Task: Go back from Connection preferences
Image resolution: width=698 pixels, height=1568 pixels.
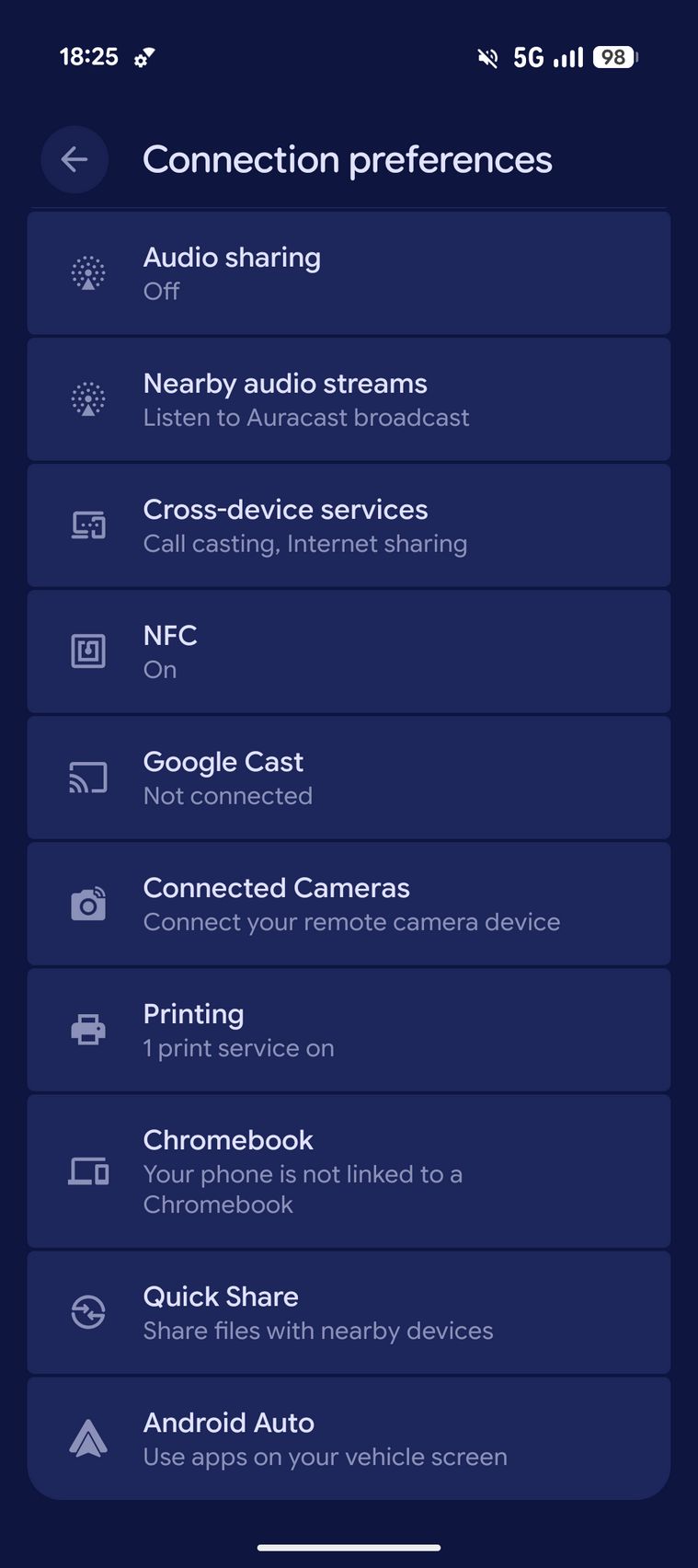Action: pyautogui.click(x=74, y=160)
